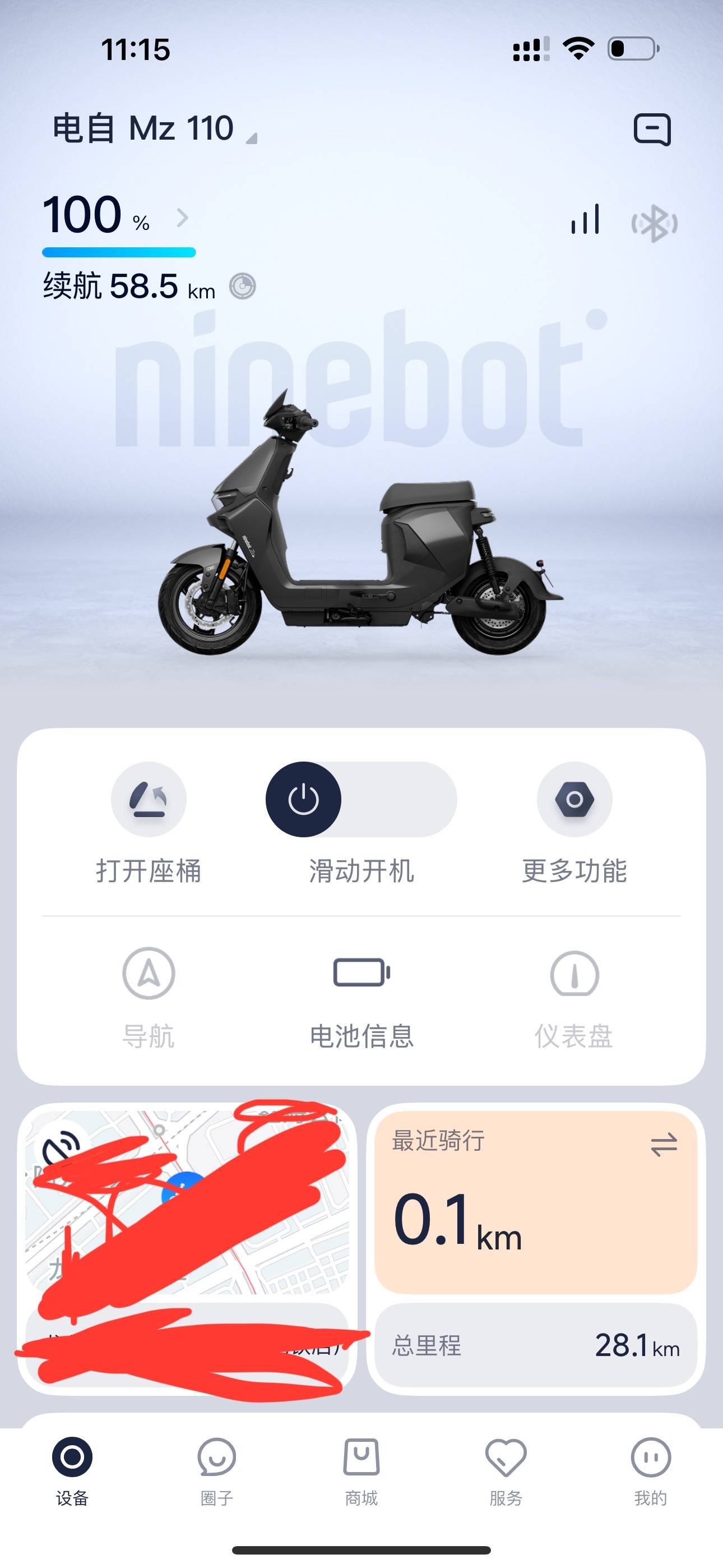Open battery percentage details chevron

[x=182, y=217]
